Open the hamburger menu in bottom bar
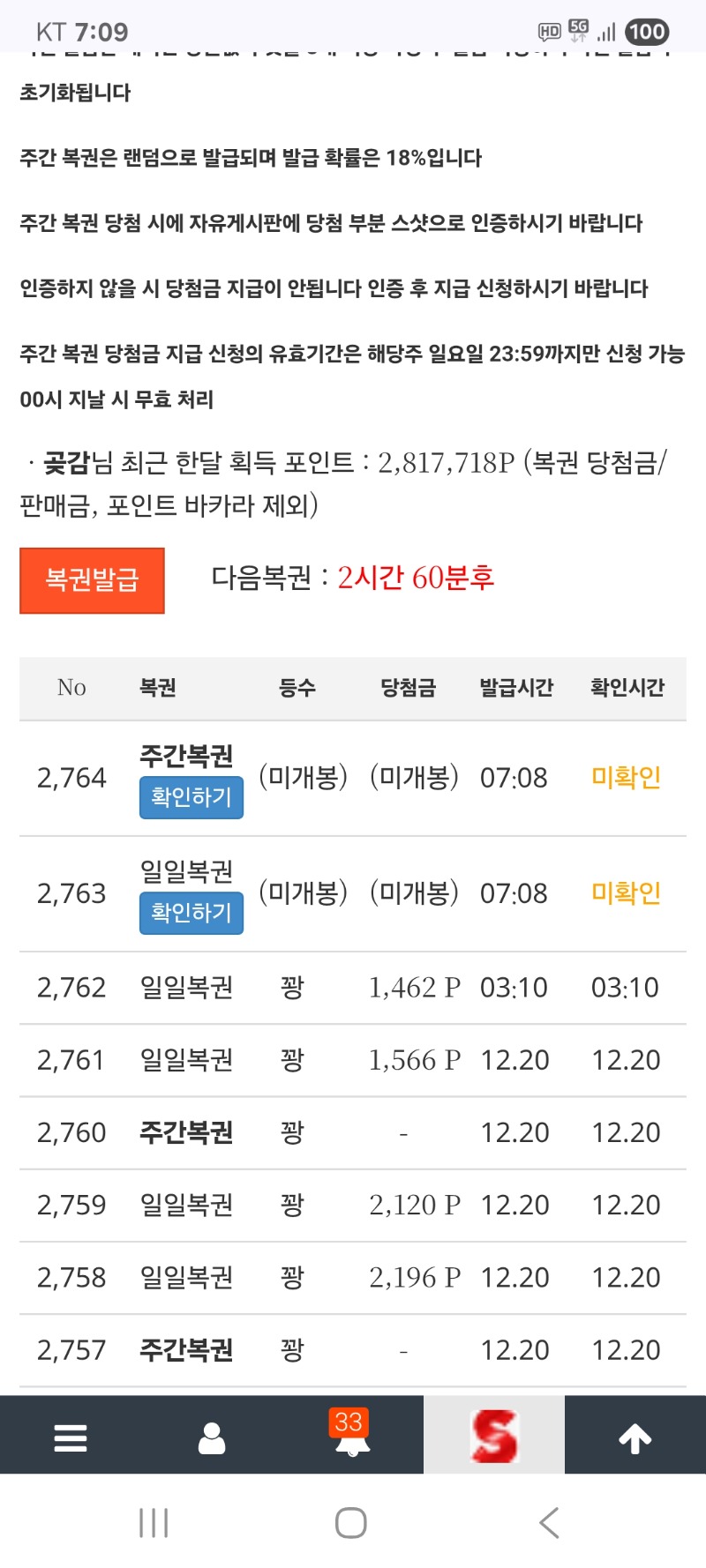 pyautogui.click(x=71, y=1437)
